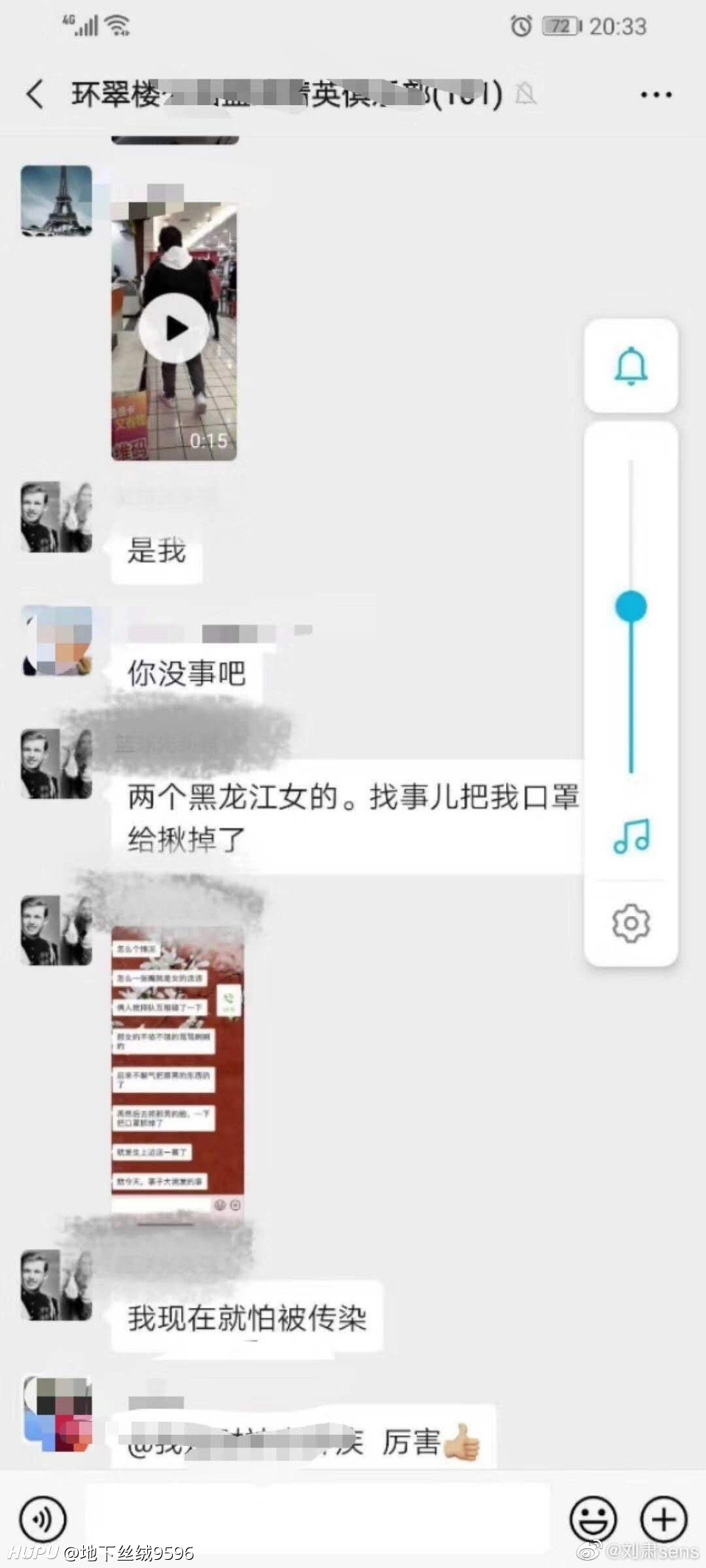Open the Eiffel Tower avatar profile
Viewport: 706px width, 1568px height.
(57, 201)
